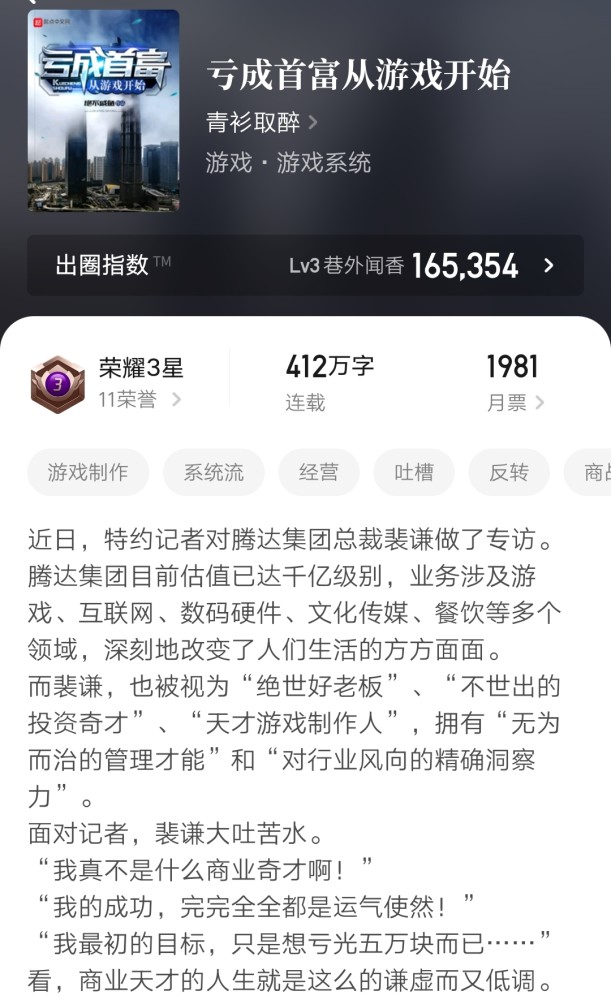Select the 游戏制作 tag chip
Screen dimensions: 611x1000
[88, 473]
